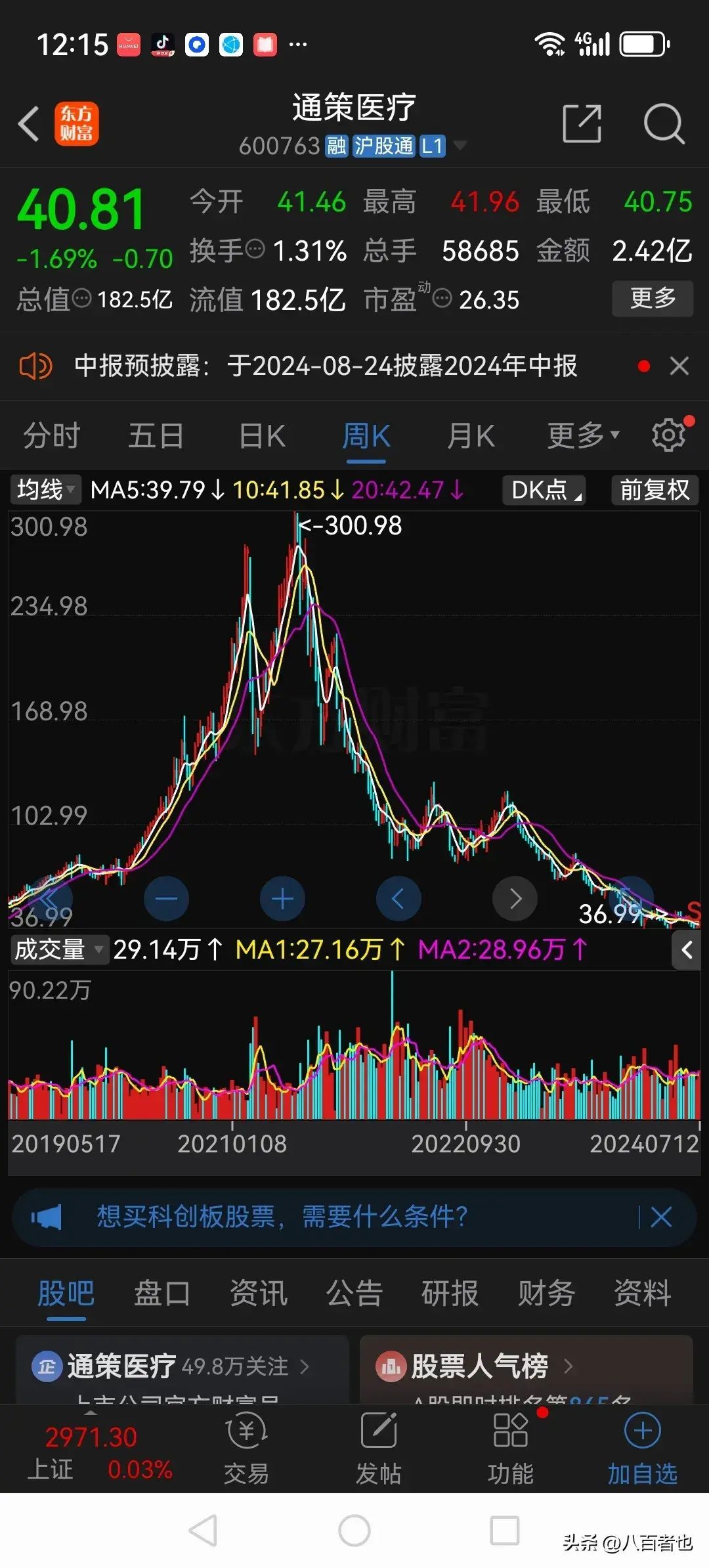Expand the 更多 chart period dropdown
The height and width of the screenshot is (1568, 709).
[578, 435]
